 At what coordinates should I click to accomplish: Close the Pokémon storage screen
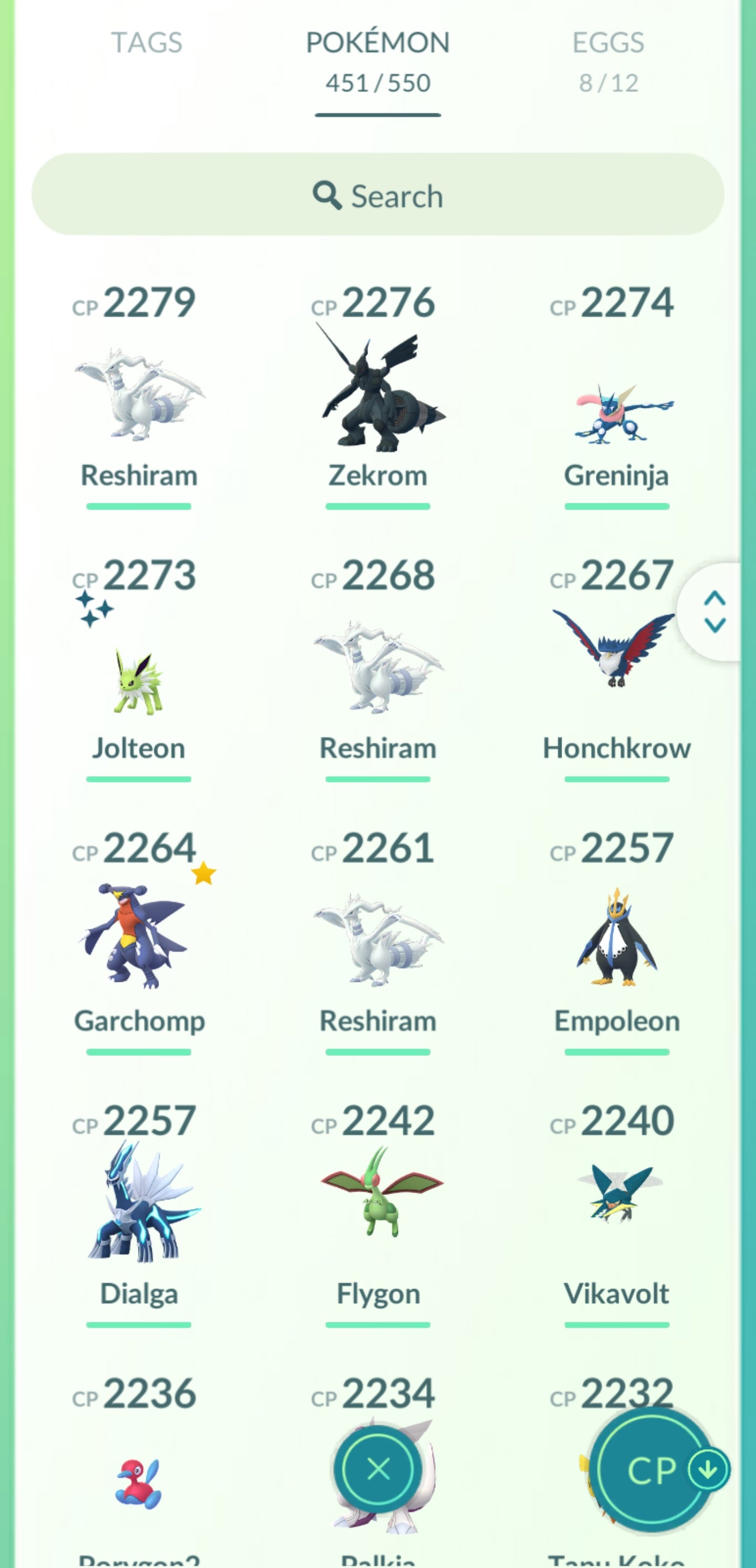coord(379,1469)
